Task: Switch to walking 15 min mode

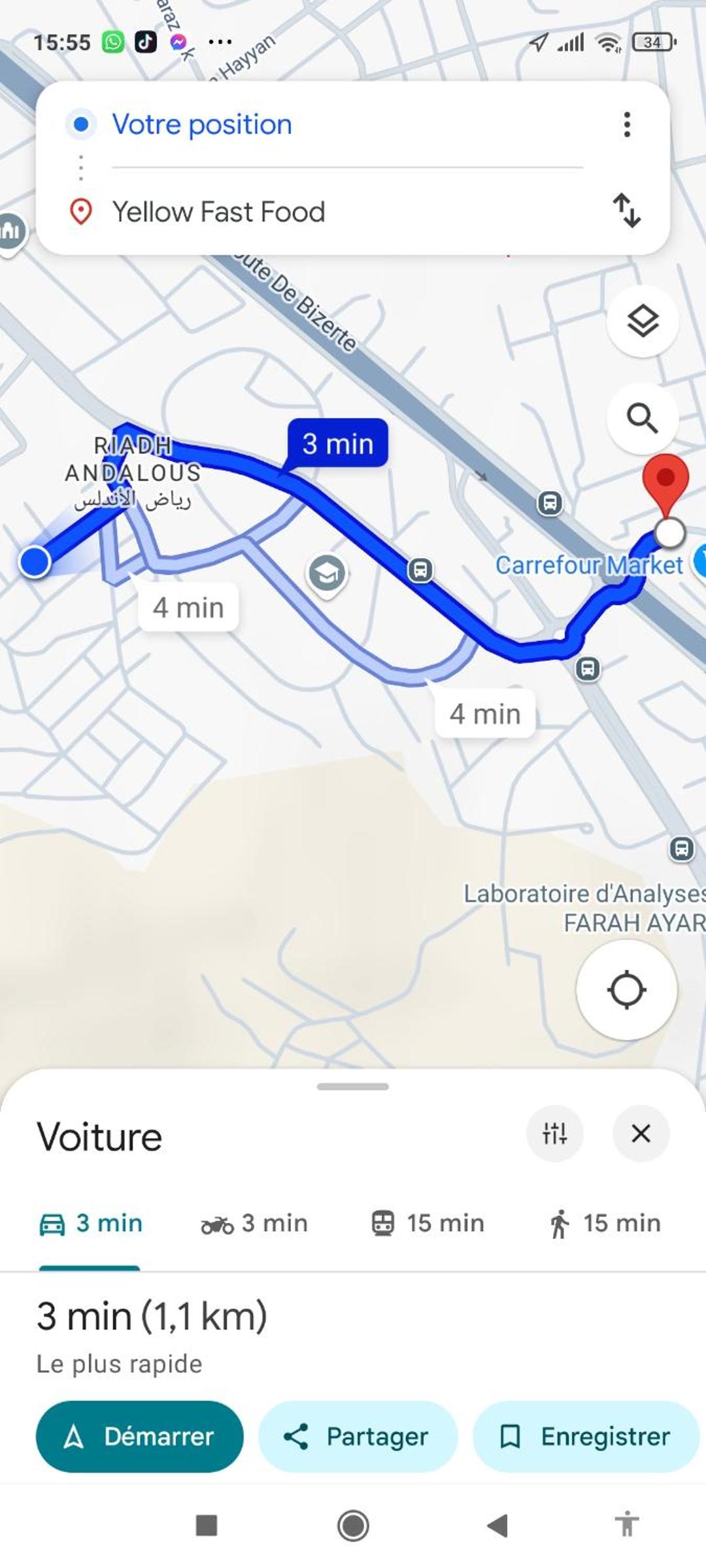Action: point(604,1223)
